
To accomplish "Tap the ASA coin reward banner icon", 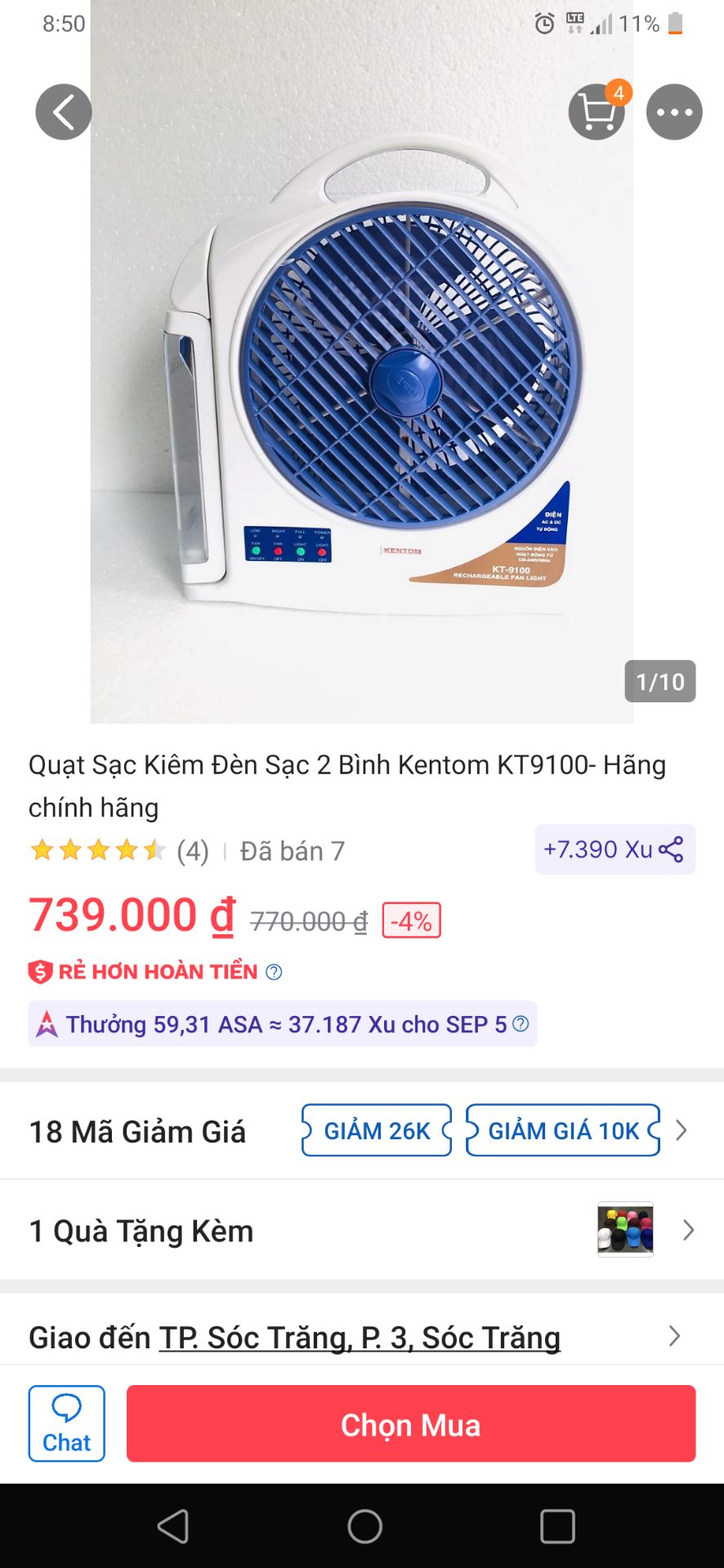I will [x=47, y=1023].
